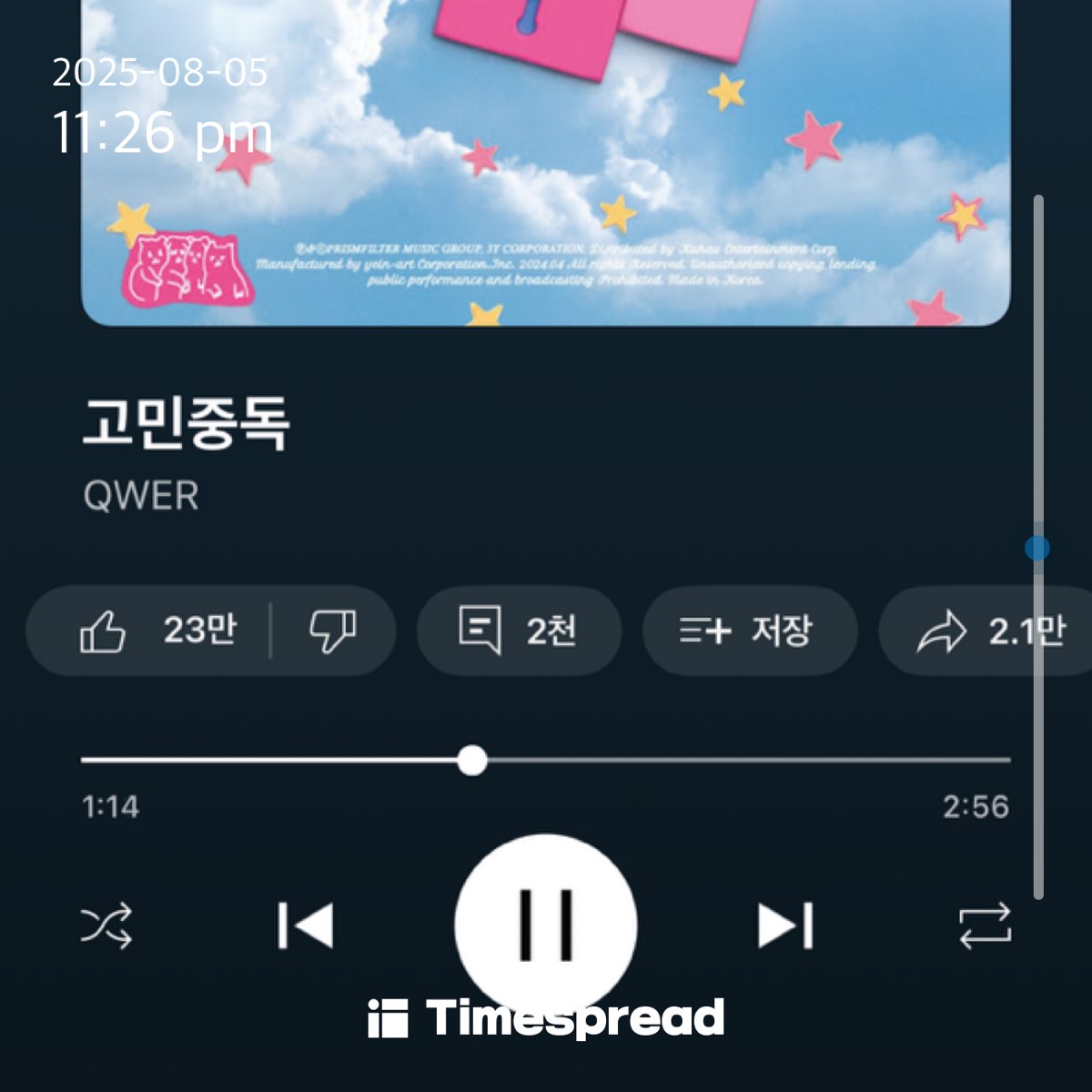Open the comments chip showing 2천
Viewport: 1092px width, 1092px height.
(x=519, y=631)
